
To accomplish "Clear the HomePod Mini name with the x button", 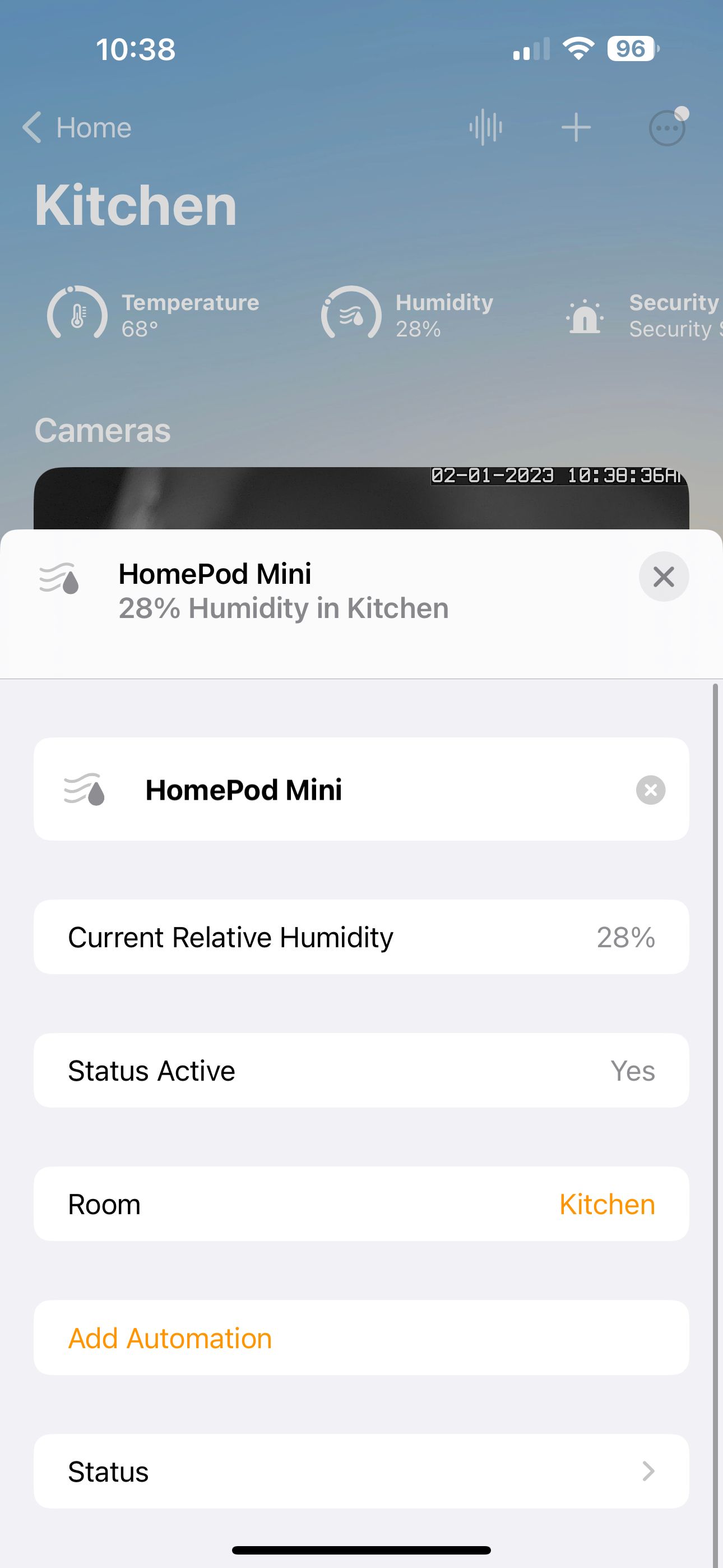I will [651, 790].
